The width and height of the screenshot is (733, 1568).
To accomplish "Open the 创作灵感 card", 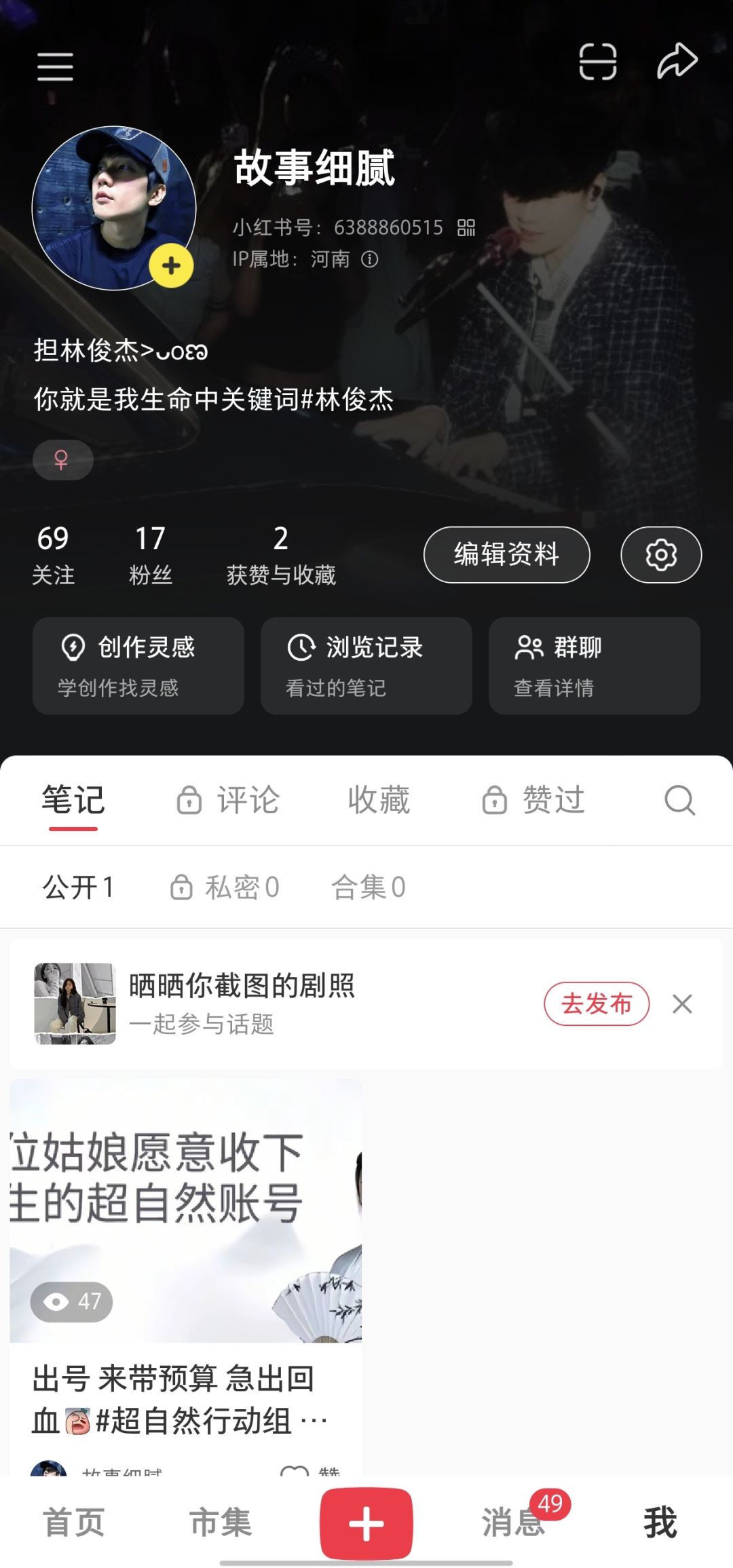I will pos(138,666).
